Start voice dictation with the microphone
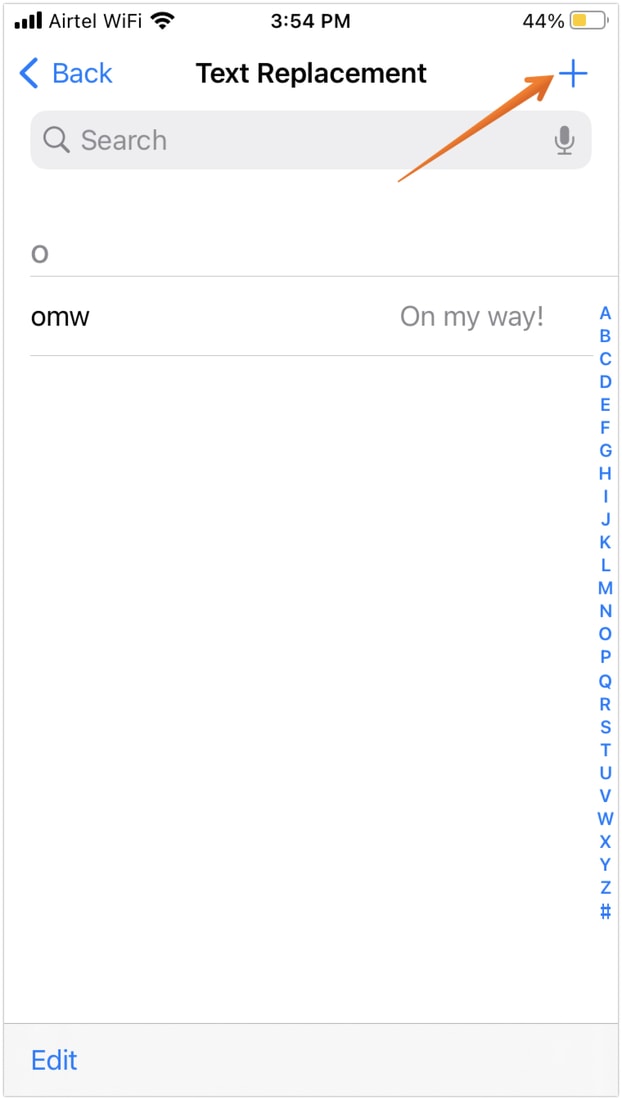Screen dimensions: 622x1100 (x=565, y=141)
